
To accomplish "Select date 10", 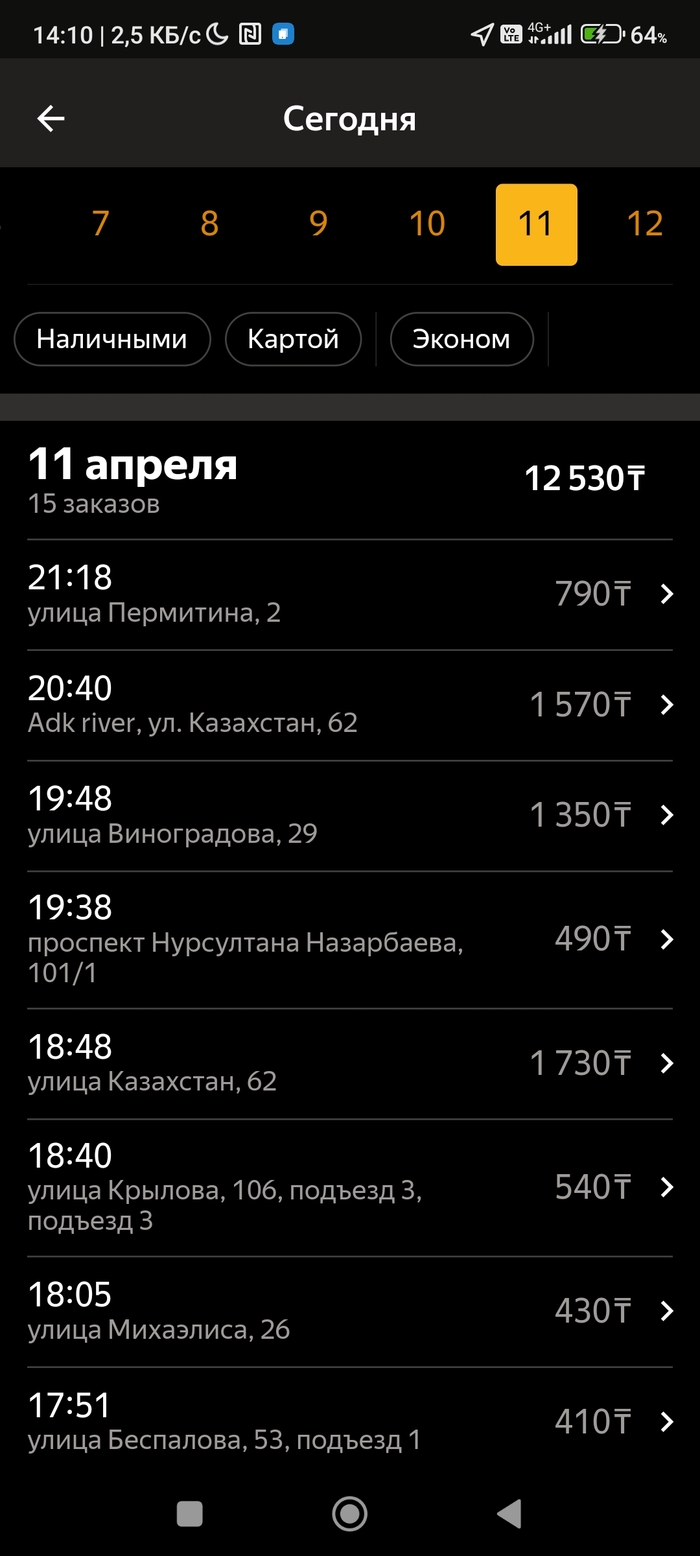I will click(x=427, y=224).
